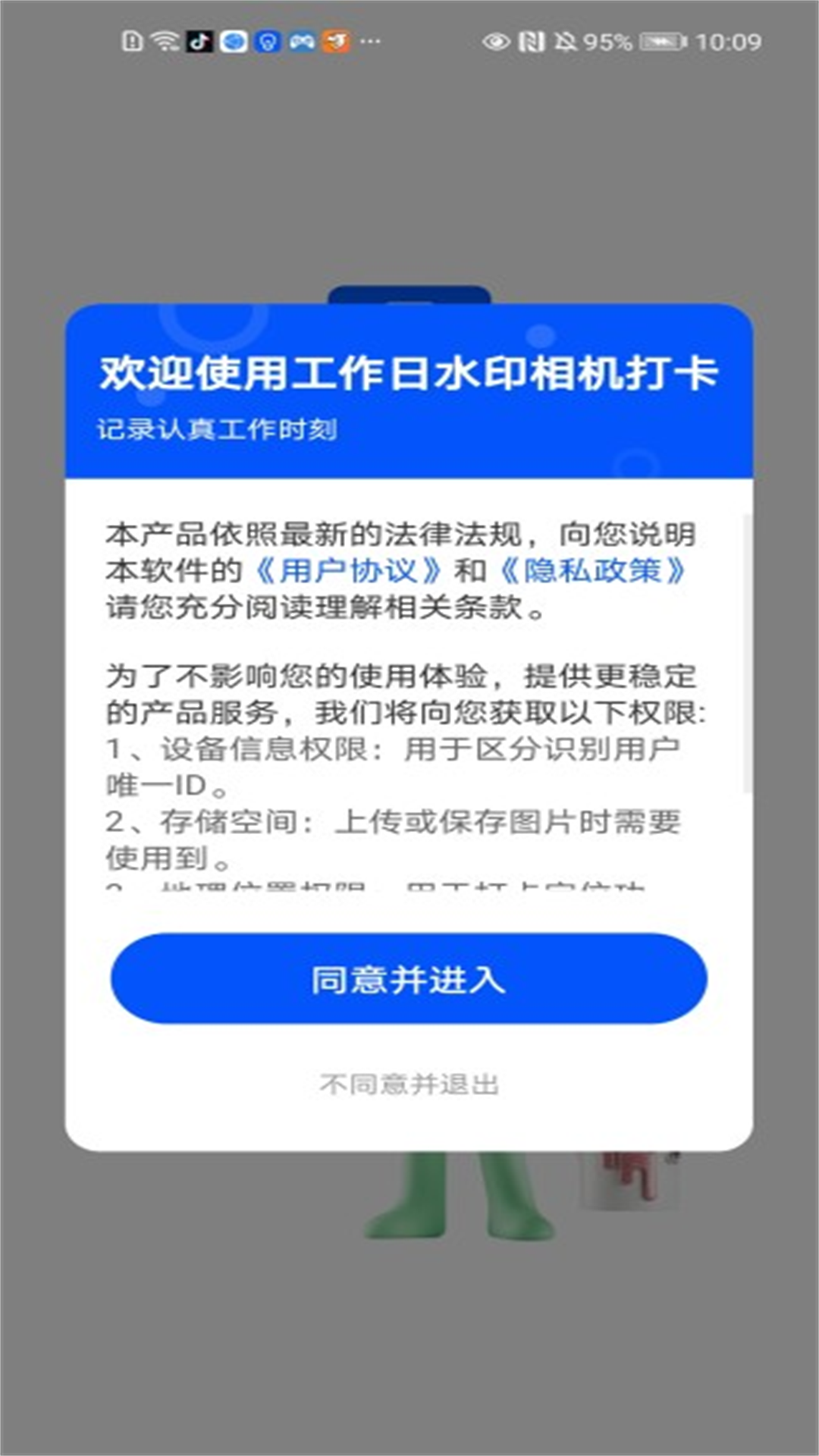Tap the lightbulb app icon in status bar
Screen dimensions: 819x1456
tap(266, 39)
